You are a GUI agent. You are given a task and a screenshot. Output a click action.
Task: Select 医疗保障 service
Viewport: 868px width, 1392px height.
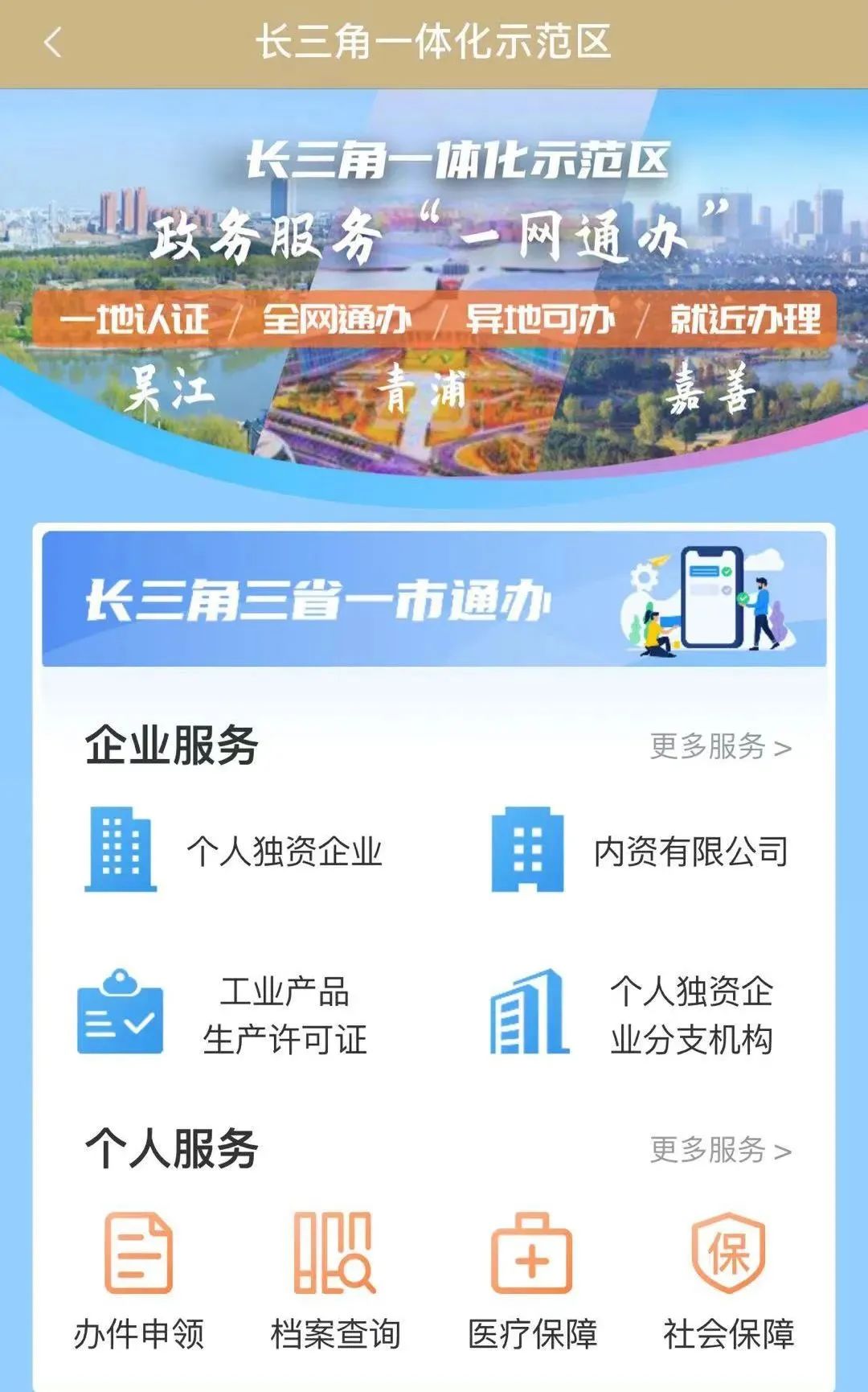click(x=532, y=1279)
